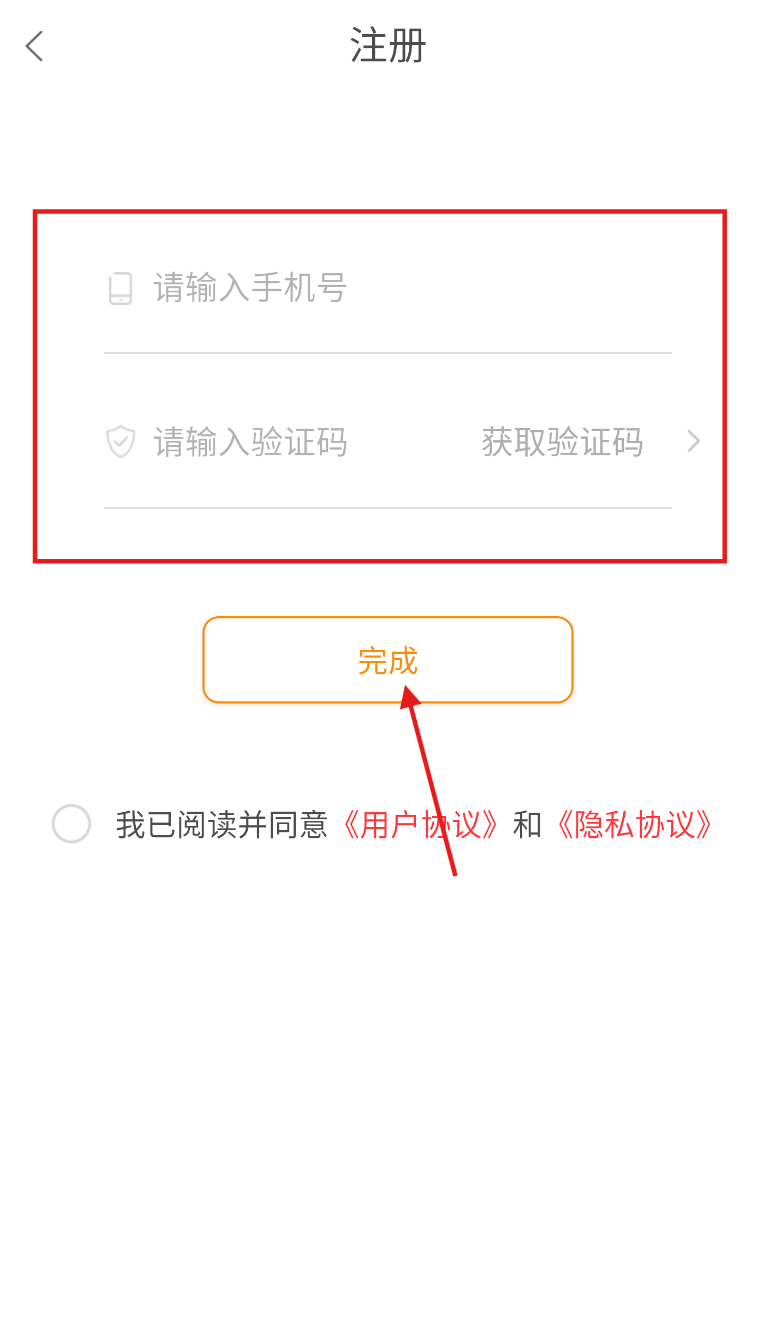The image size is (769, 1318).
Task: Check the agreement consent circle
Action: [x=71, y=824]
